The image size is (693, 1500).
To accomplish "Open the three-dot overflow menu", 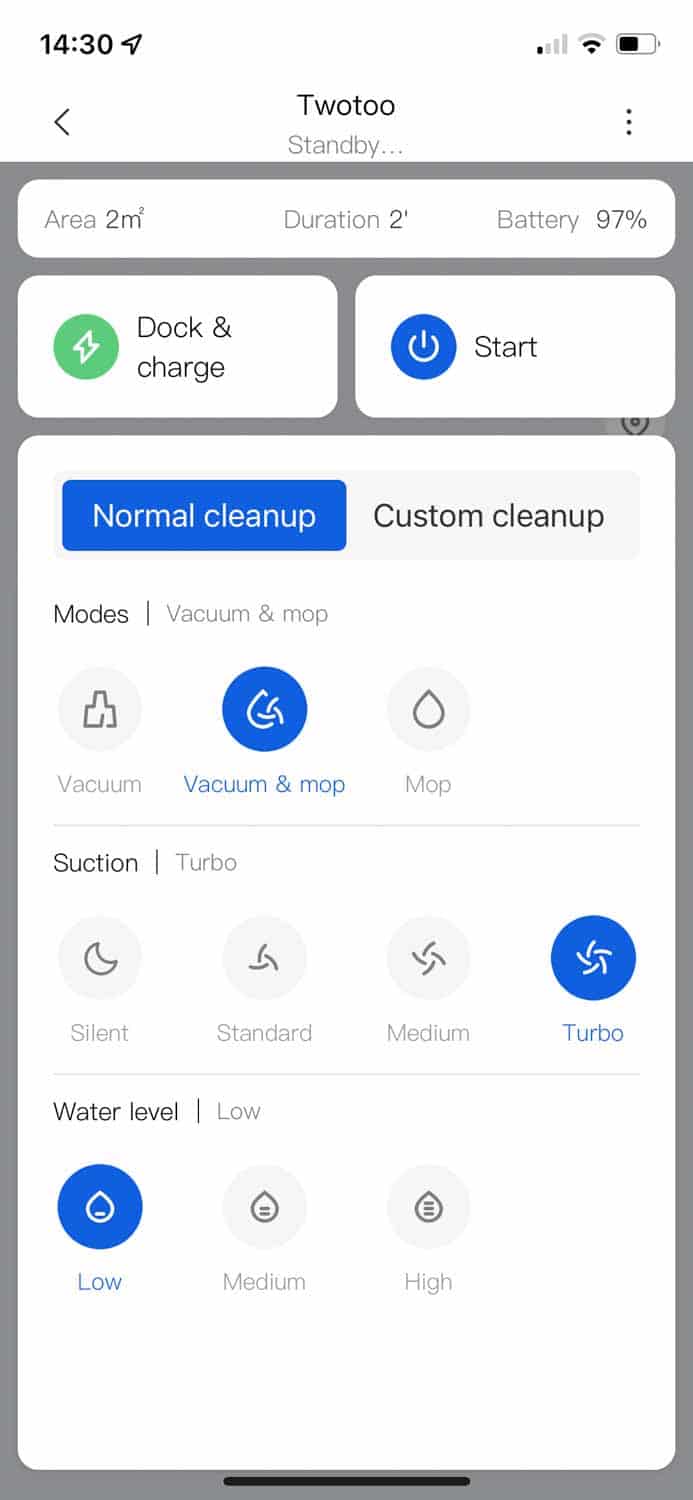I will 628,122.
